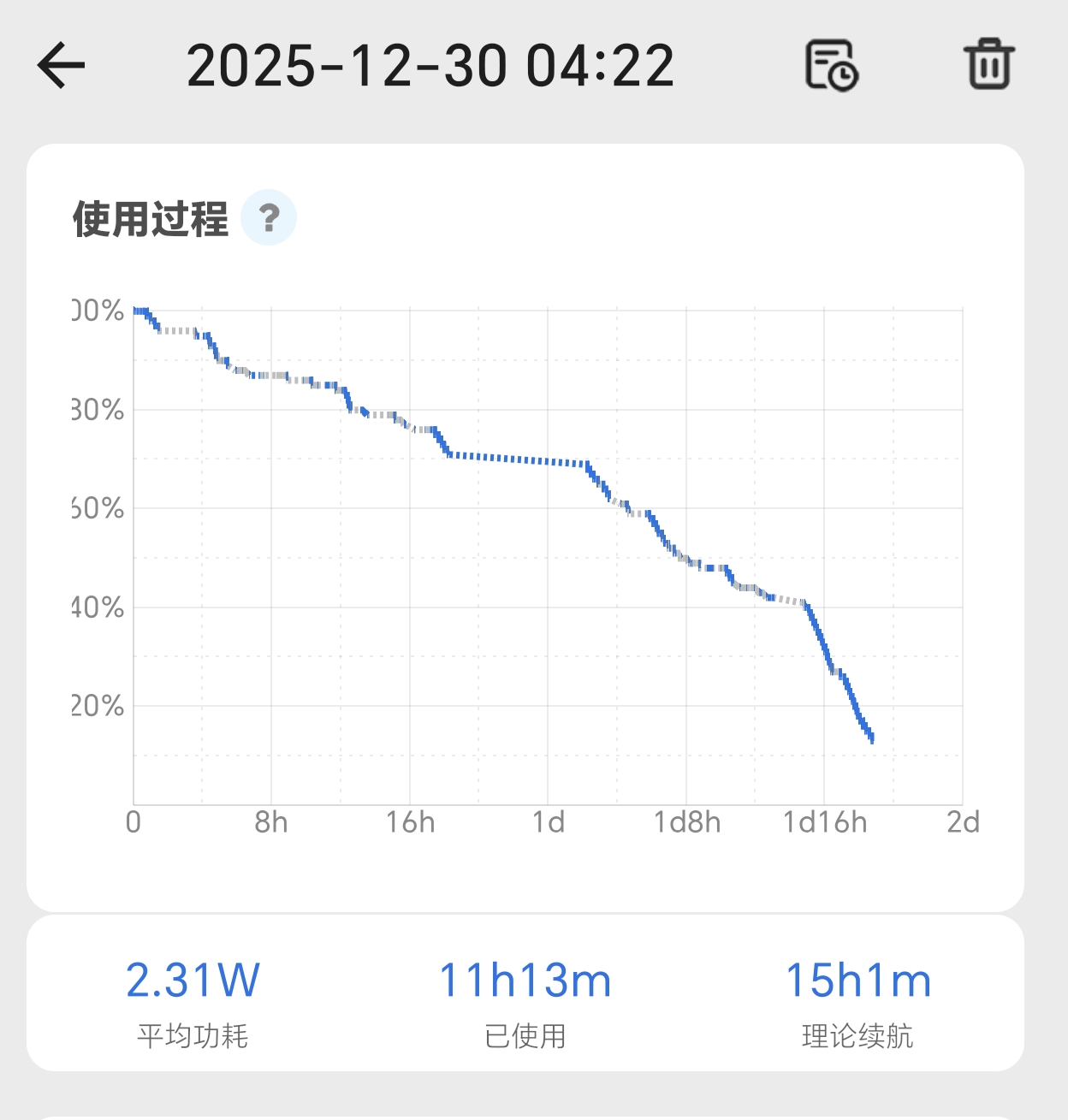Delete this battery record

[989, 65]
